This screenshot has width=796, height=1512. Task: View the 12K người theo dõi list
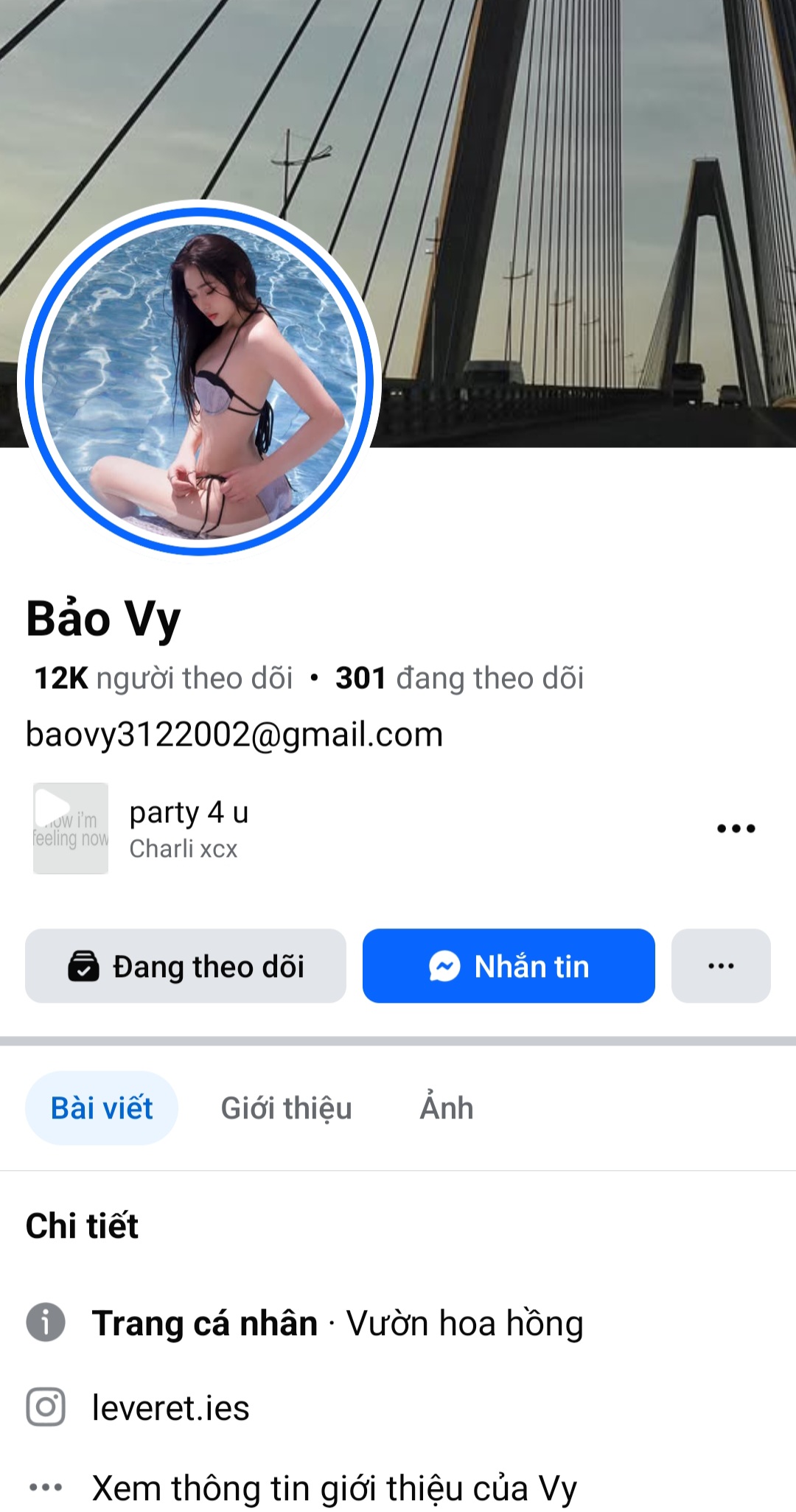pyautogui.click(x=164, y=678)
